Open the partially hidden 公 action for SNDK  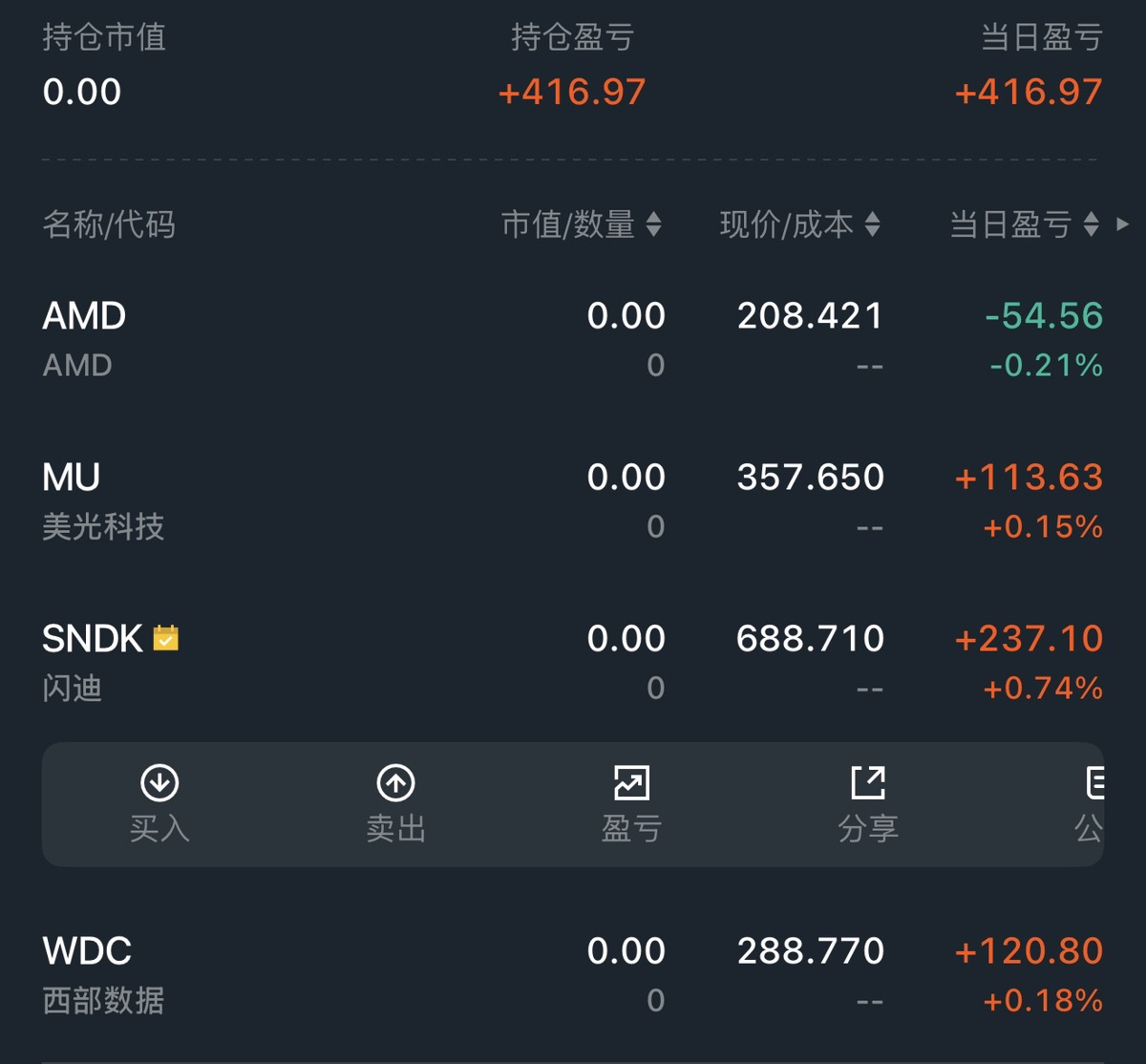click(x=1091, y=804)
